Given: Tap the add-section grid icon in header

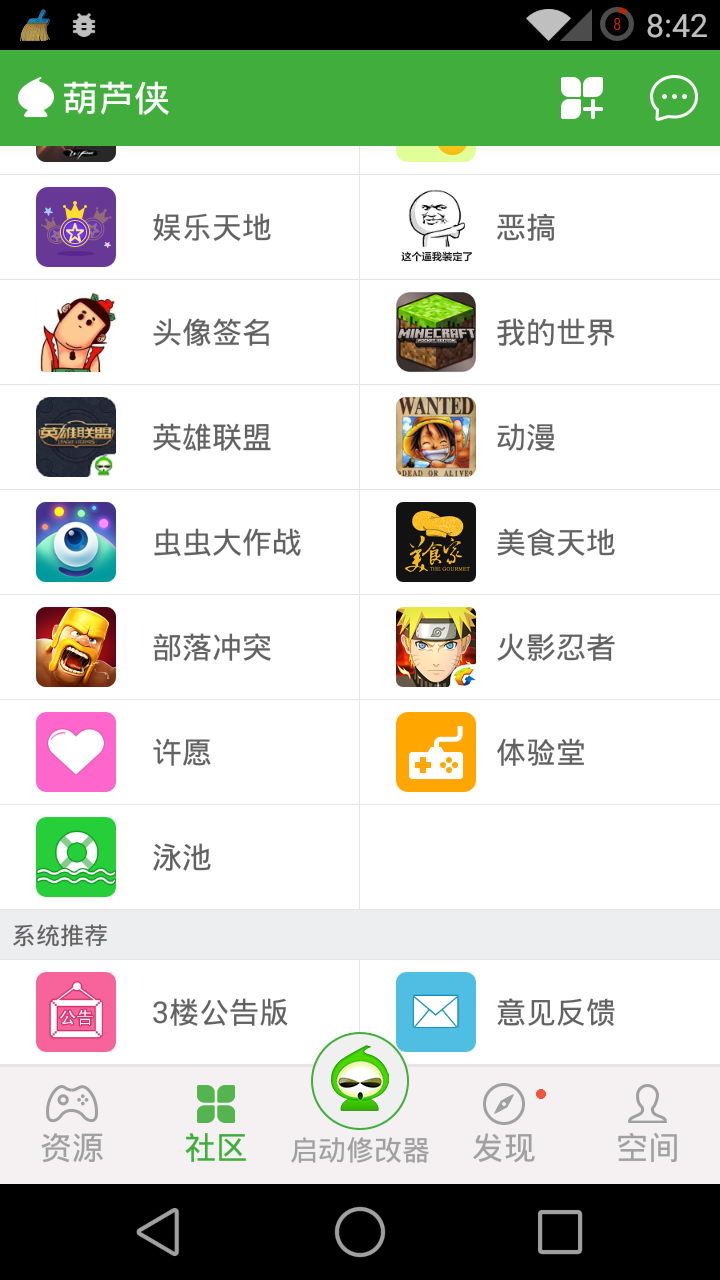Looking at the screenshot, I should 580,97.
